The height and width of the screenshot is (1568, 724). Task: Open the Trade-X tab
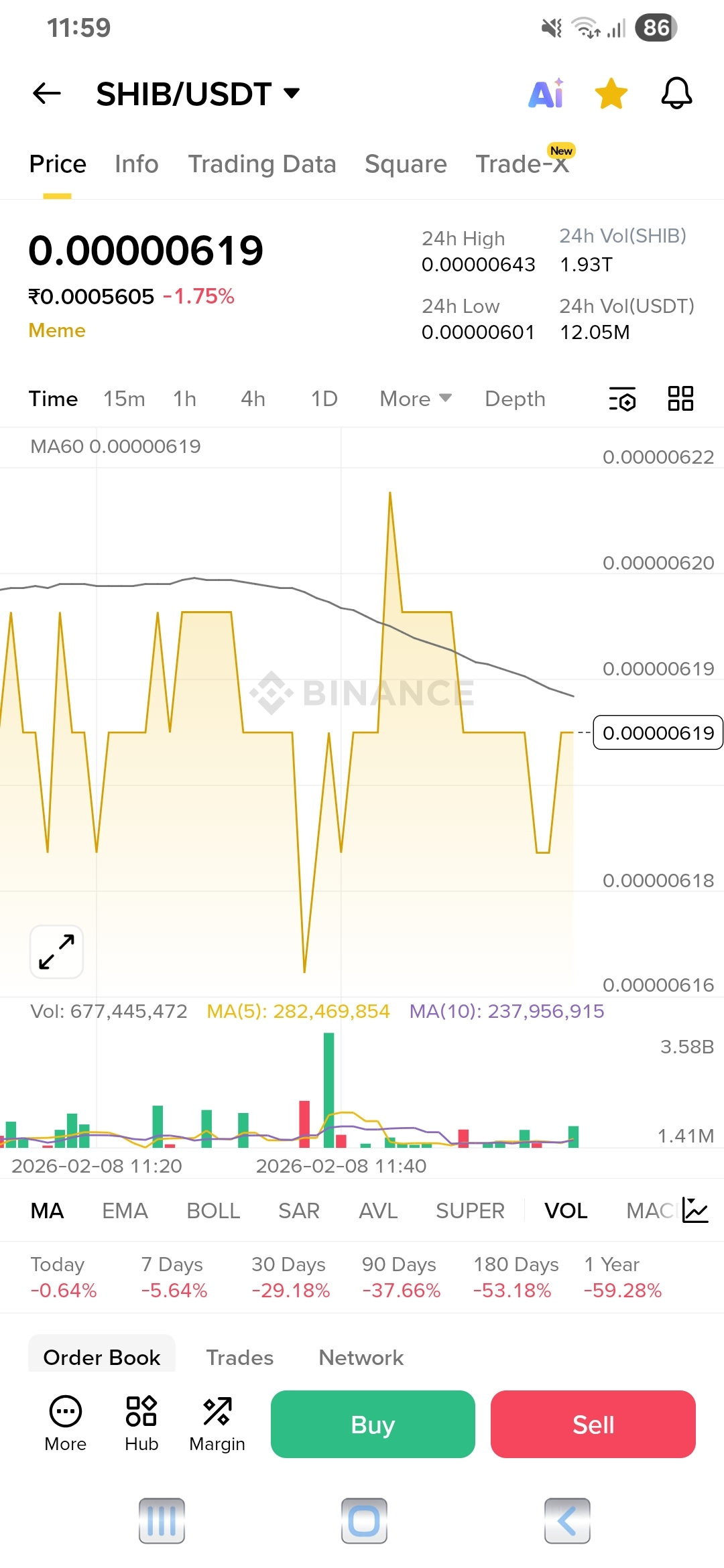pyautogui.click(x=522, y=164)
